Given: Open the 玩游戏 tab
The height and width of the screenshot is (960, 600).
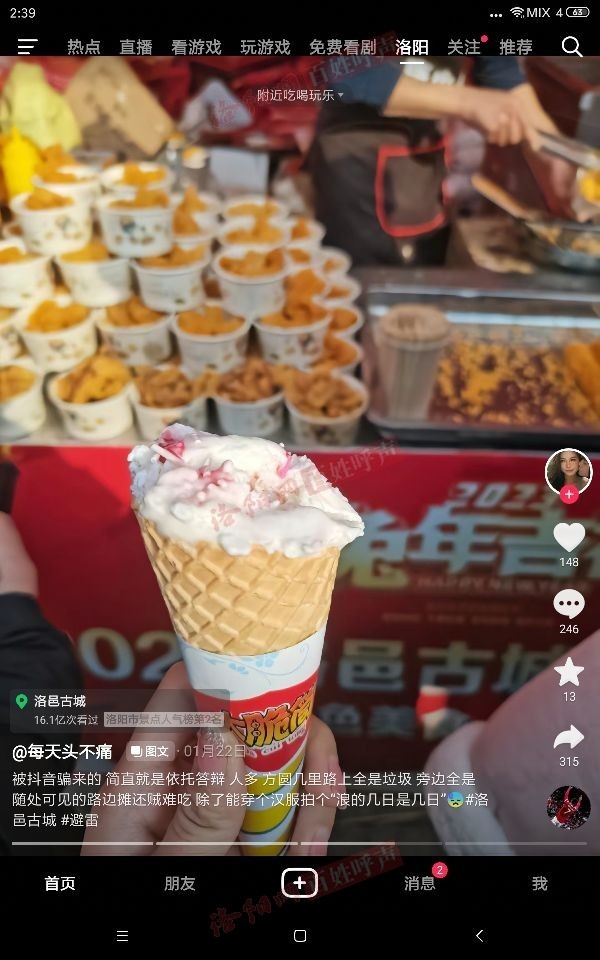Looking at the screenshot, I should pyautogui.click(x=265, y=47).
